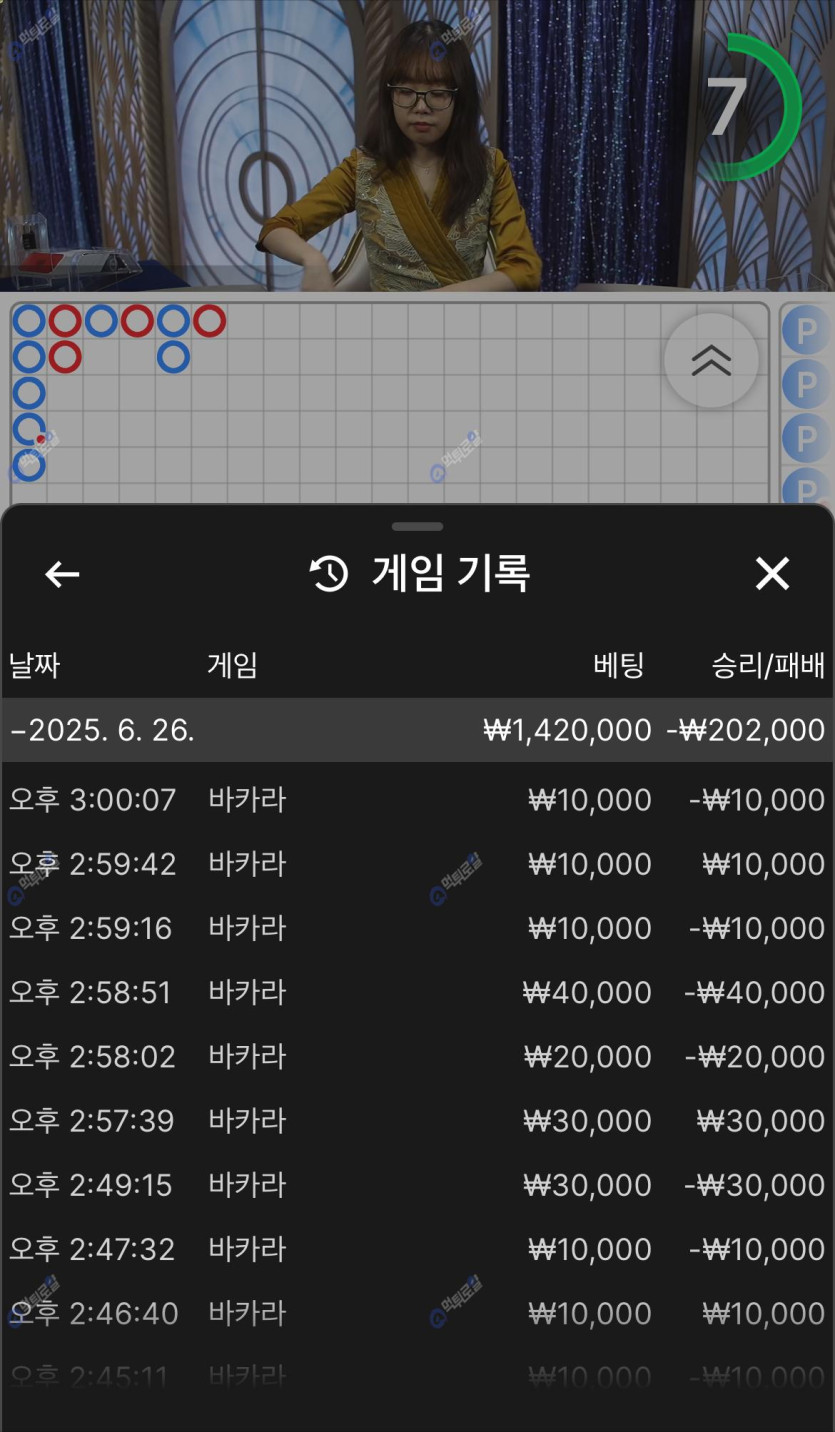Screen dimensions: 835x1432
Task: Tap the double chevron up button
Action: point(711,360)
